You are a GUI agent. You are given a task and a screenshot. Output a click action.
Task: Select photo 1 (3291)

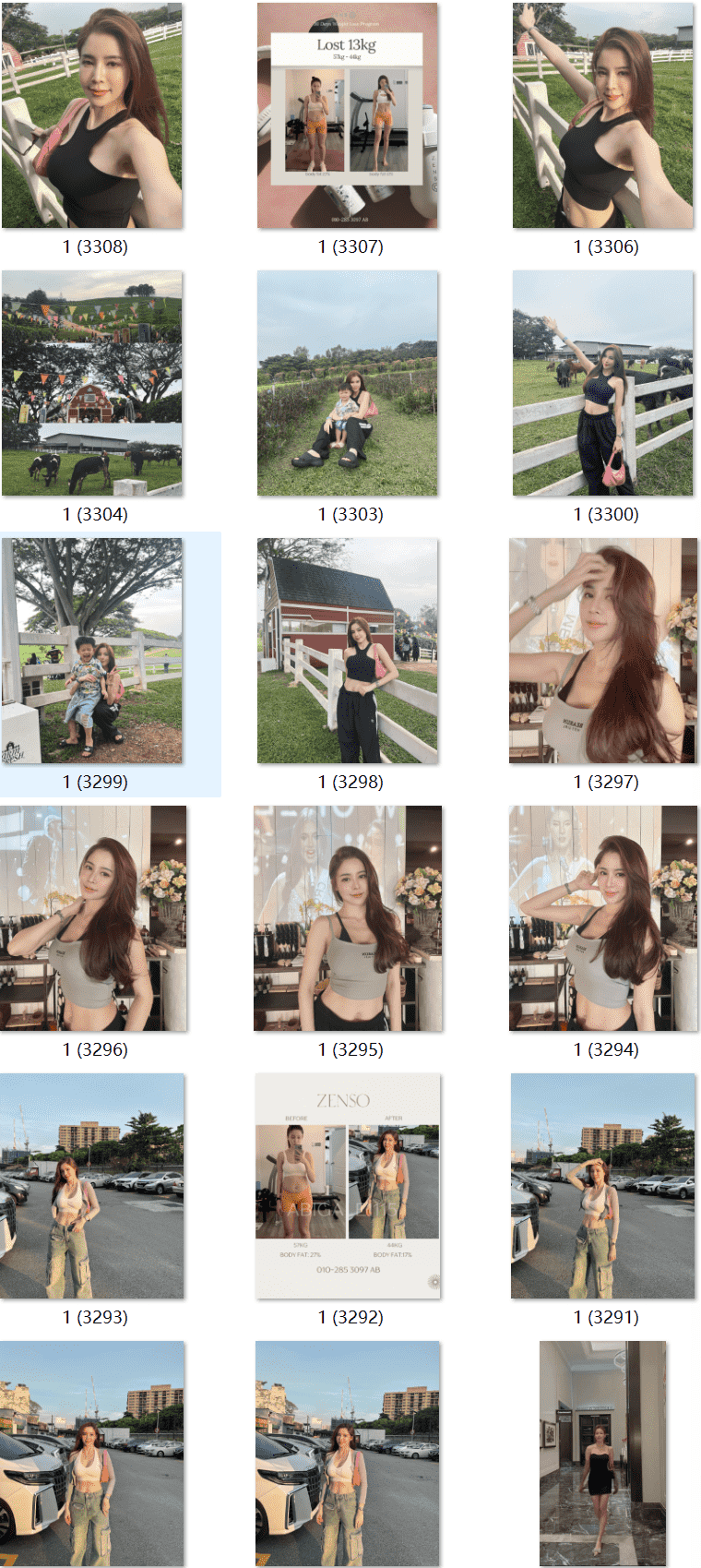pyautogui.click(x=603, y=1186)
